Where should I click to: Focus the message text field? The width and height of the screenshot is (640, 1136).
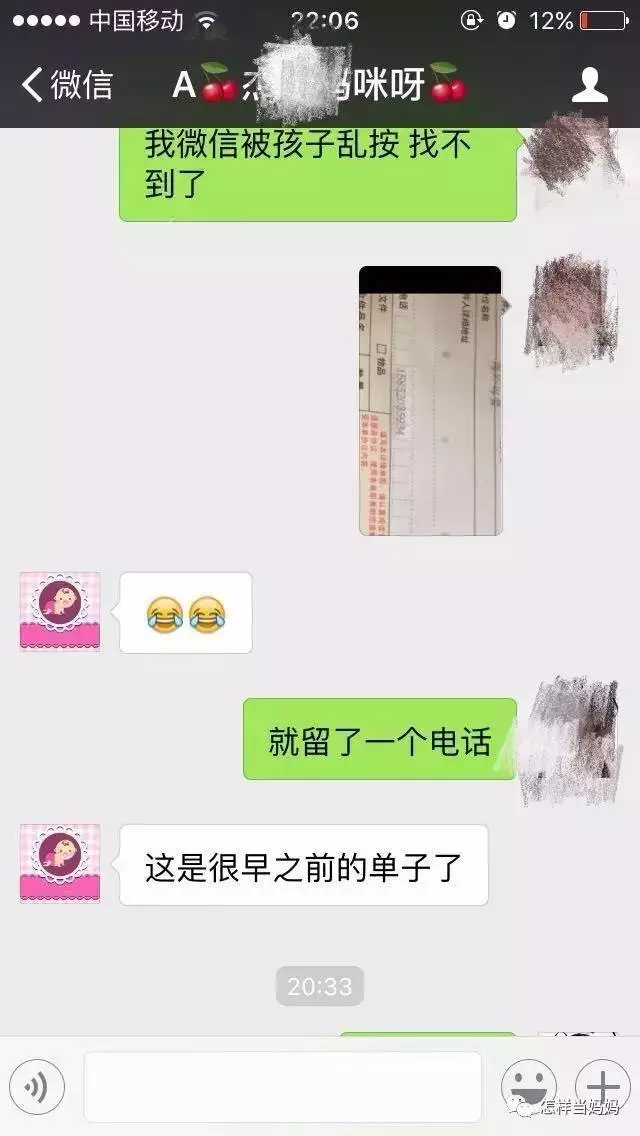pos(282,1086)
